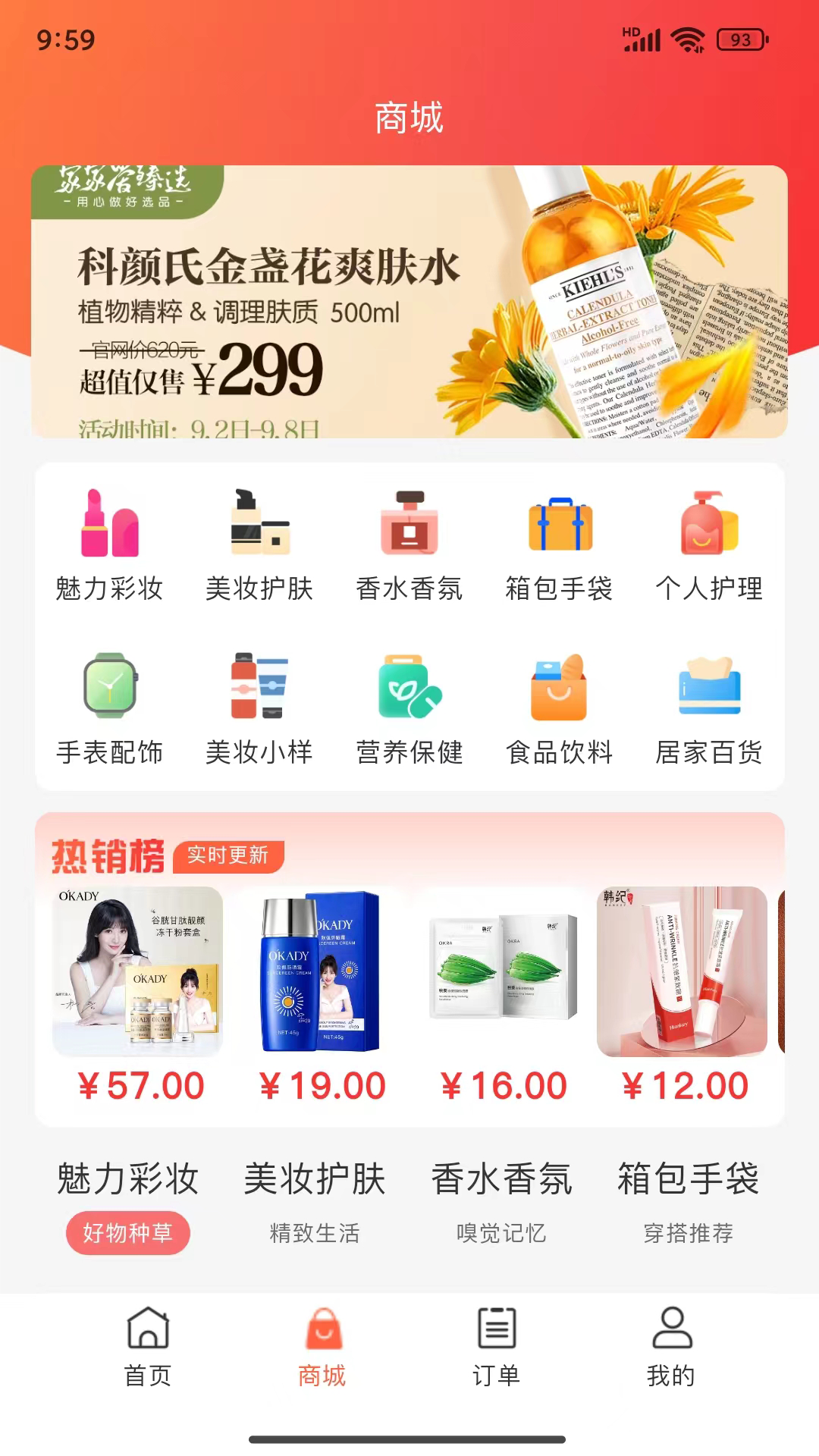This screenshot has height=1456, width=819.
Task: Select the 美妆小样 beauty samples icon
Action: [x=259, y=690]
